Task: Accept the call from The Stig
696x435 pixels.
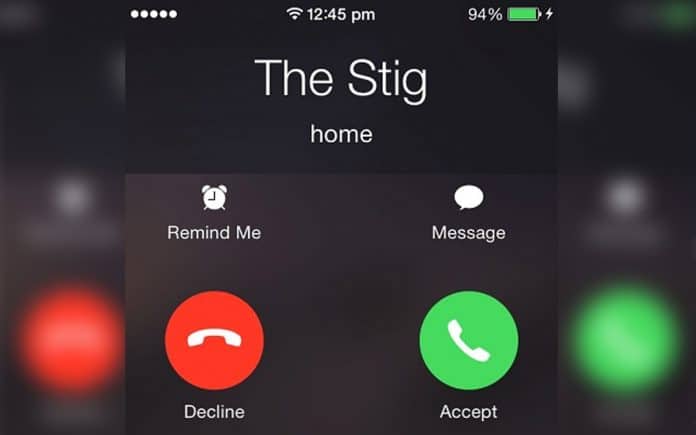Action: (468, 340)
